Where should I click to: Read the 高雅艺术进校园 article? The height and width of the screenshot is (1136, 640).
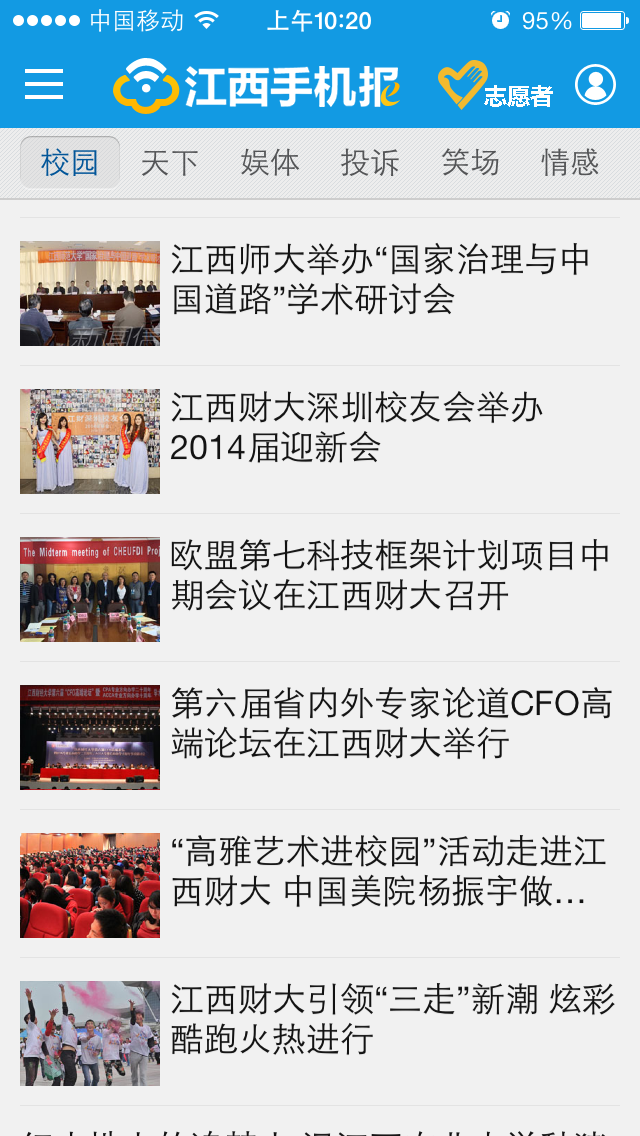click(320, 884)
